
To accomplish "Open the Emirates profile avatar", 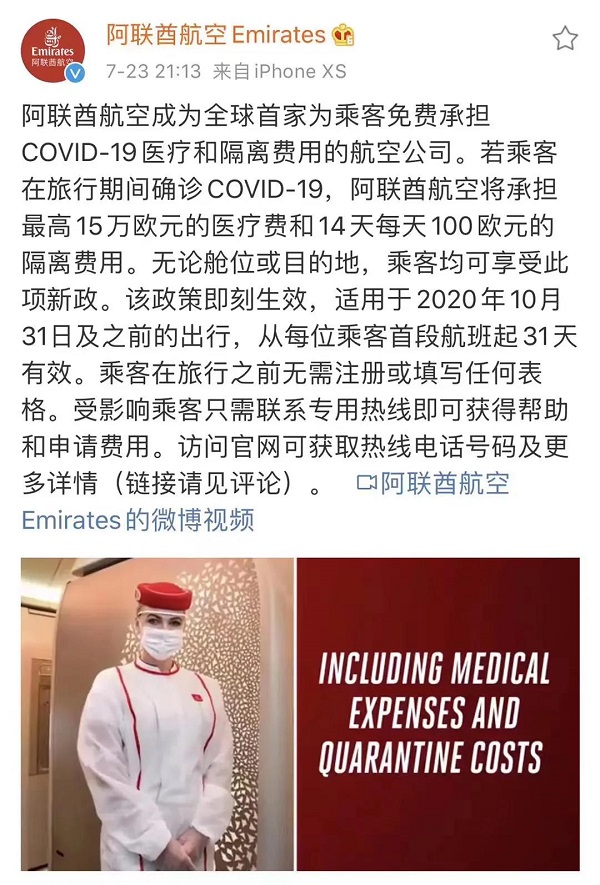I will (52, 50).
